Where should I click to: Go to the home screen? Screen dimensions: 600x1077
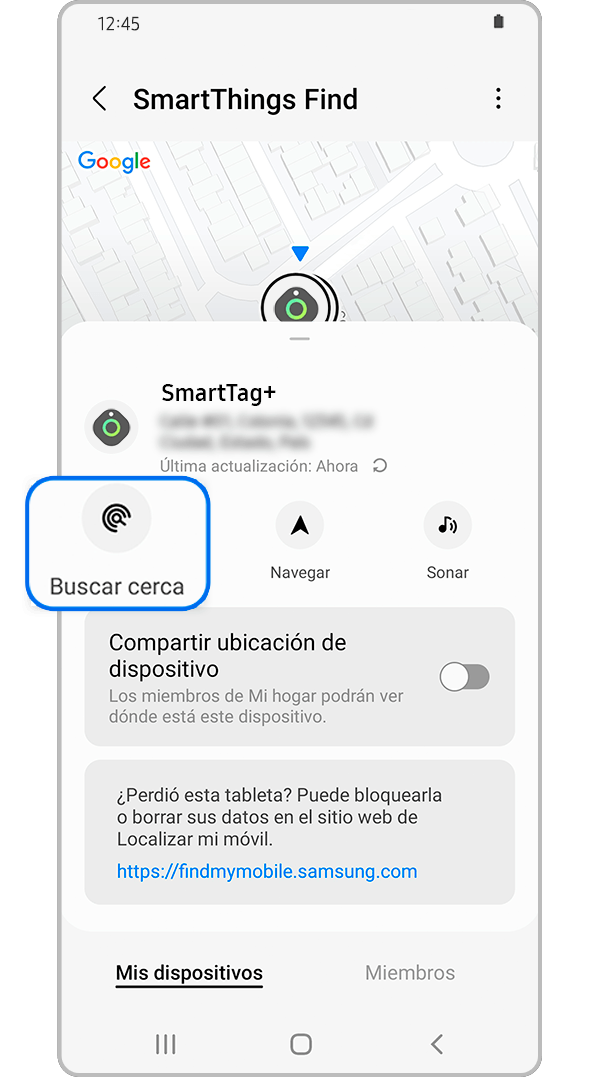[300, 1044]
